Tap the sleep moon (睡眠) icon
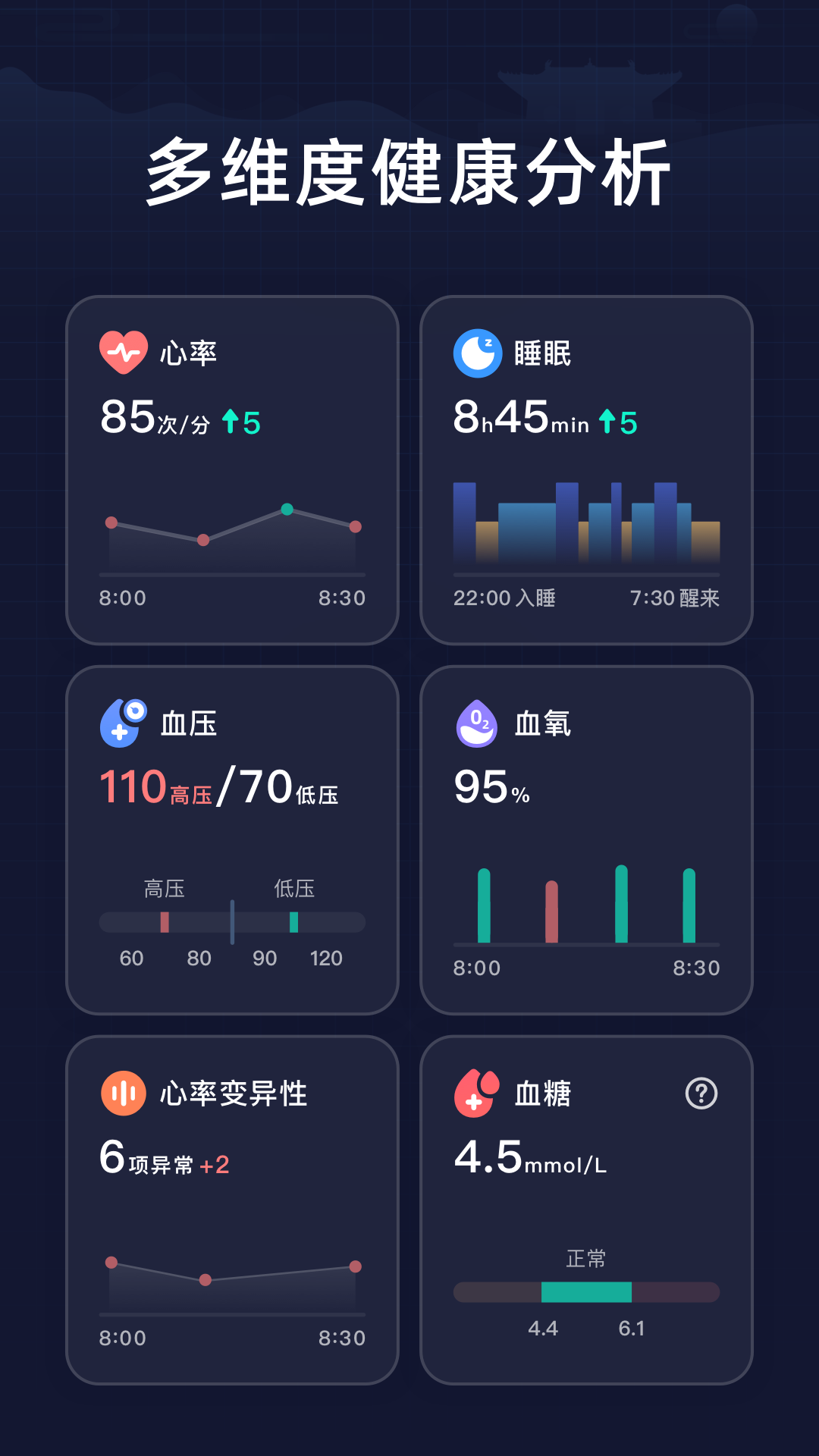The width and height of the screenshot is (819, 1456). coord(476,350)
